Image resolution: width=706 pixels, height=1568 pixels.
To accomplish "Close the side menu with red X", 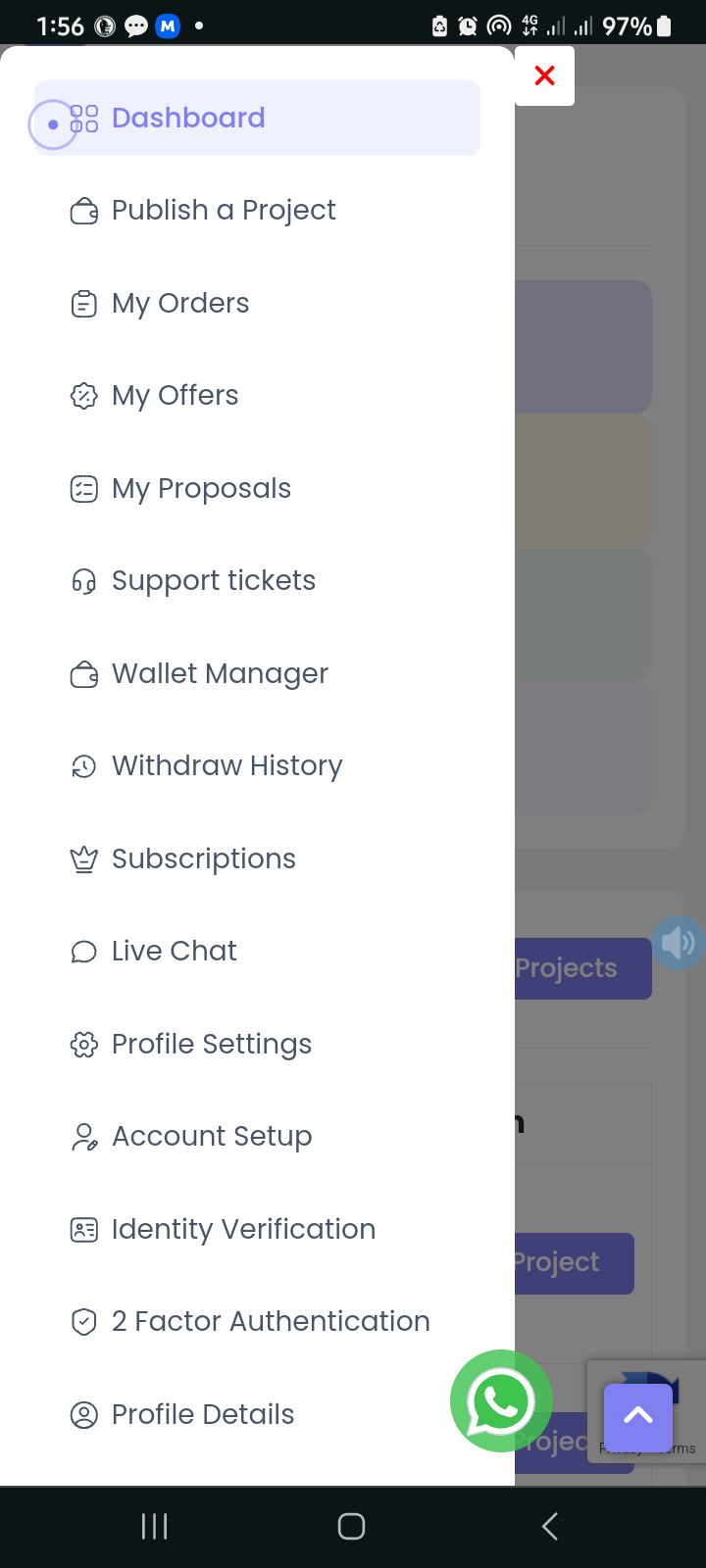I will pyautogui.click(x=544, y=75).
